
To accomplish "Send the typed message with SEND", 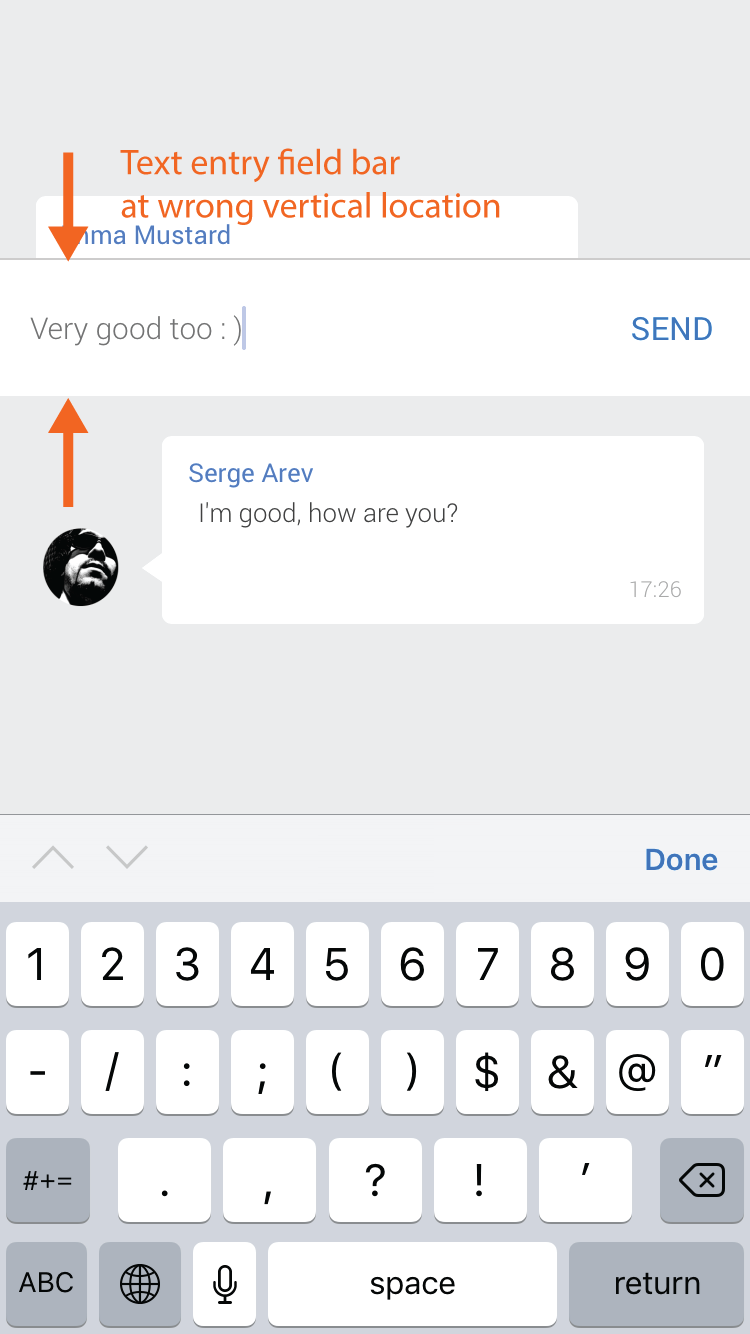I will pos(671,329).
